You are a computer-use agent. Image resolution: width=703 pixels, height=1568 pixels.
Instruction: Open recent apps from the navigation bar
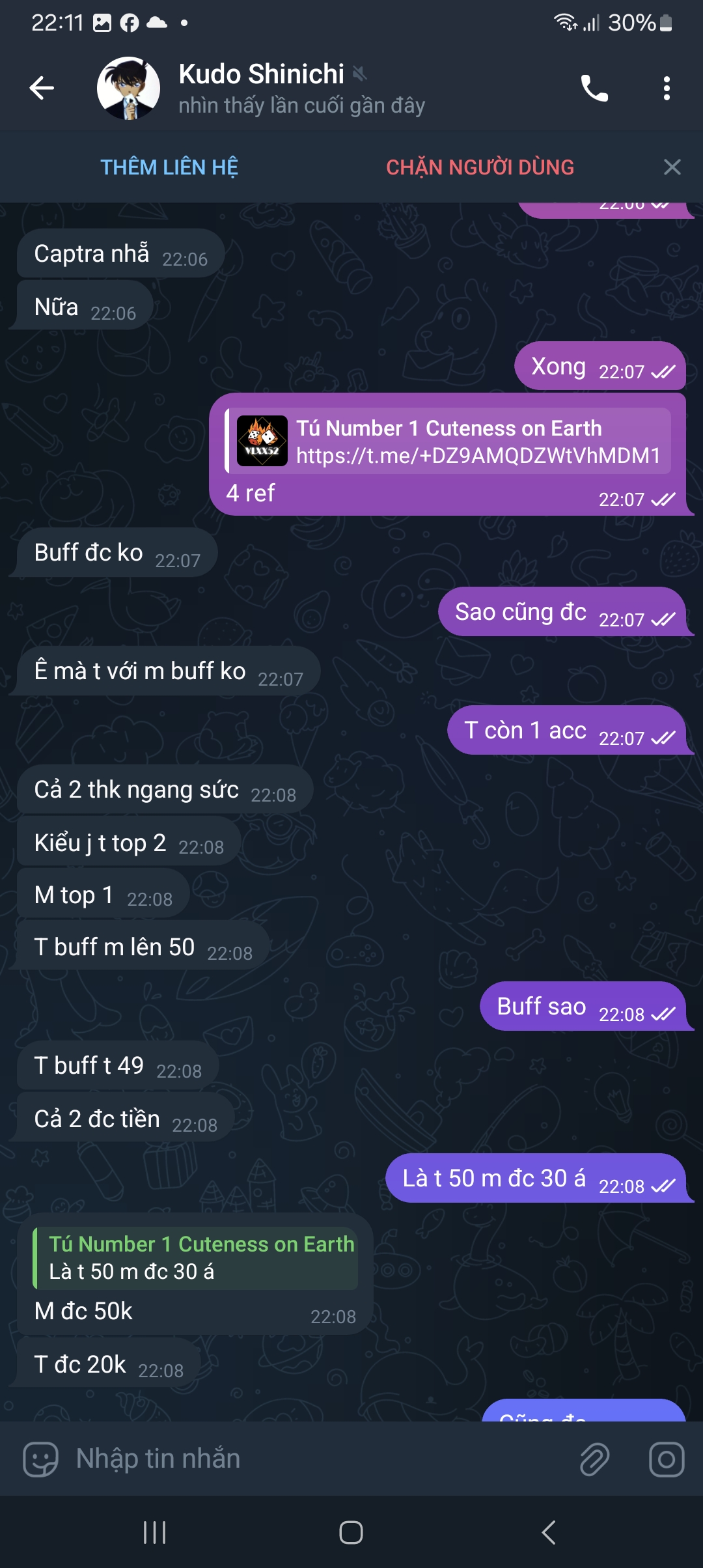[x=155, y=1532]
